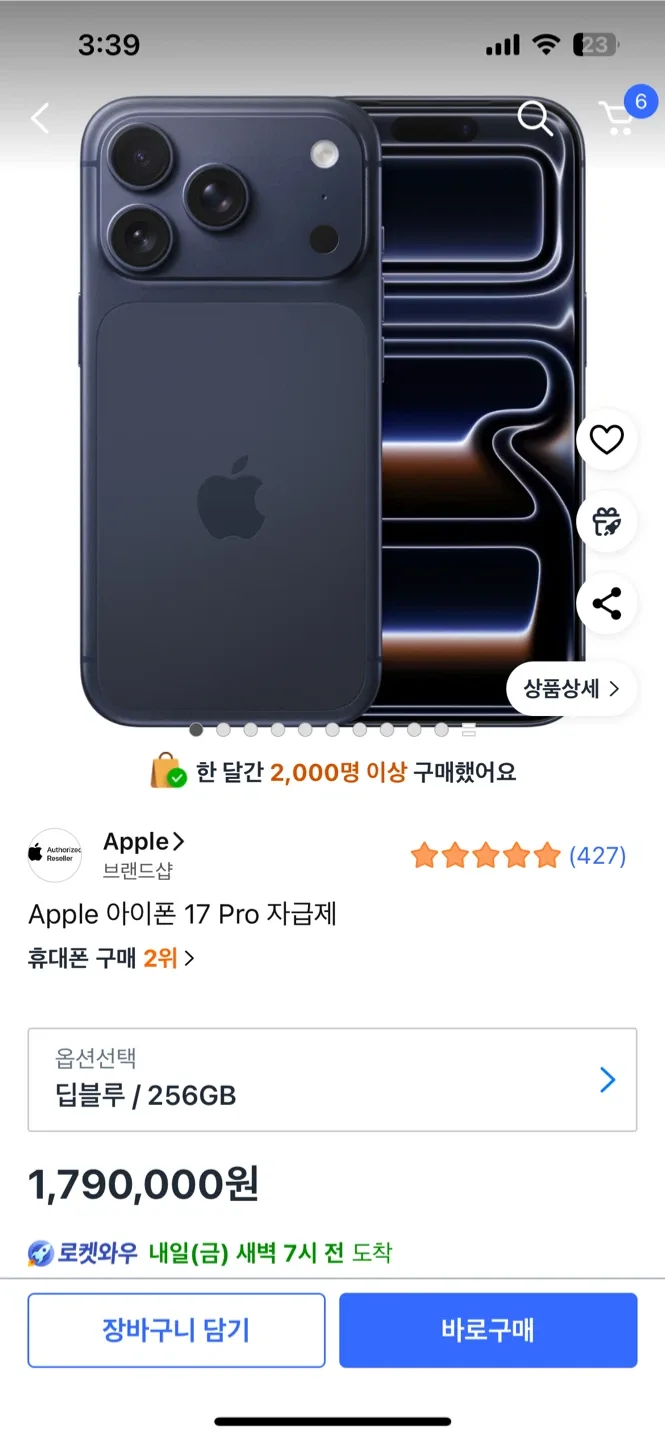Expand 옵션선택 딥블루 / 256GB selector
Screen dimensions: 665x1440
coord(332,1080)
